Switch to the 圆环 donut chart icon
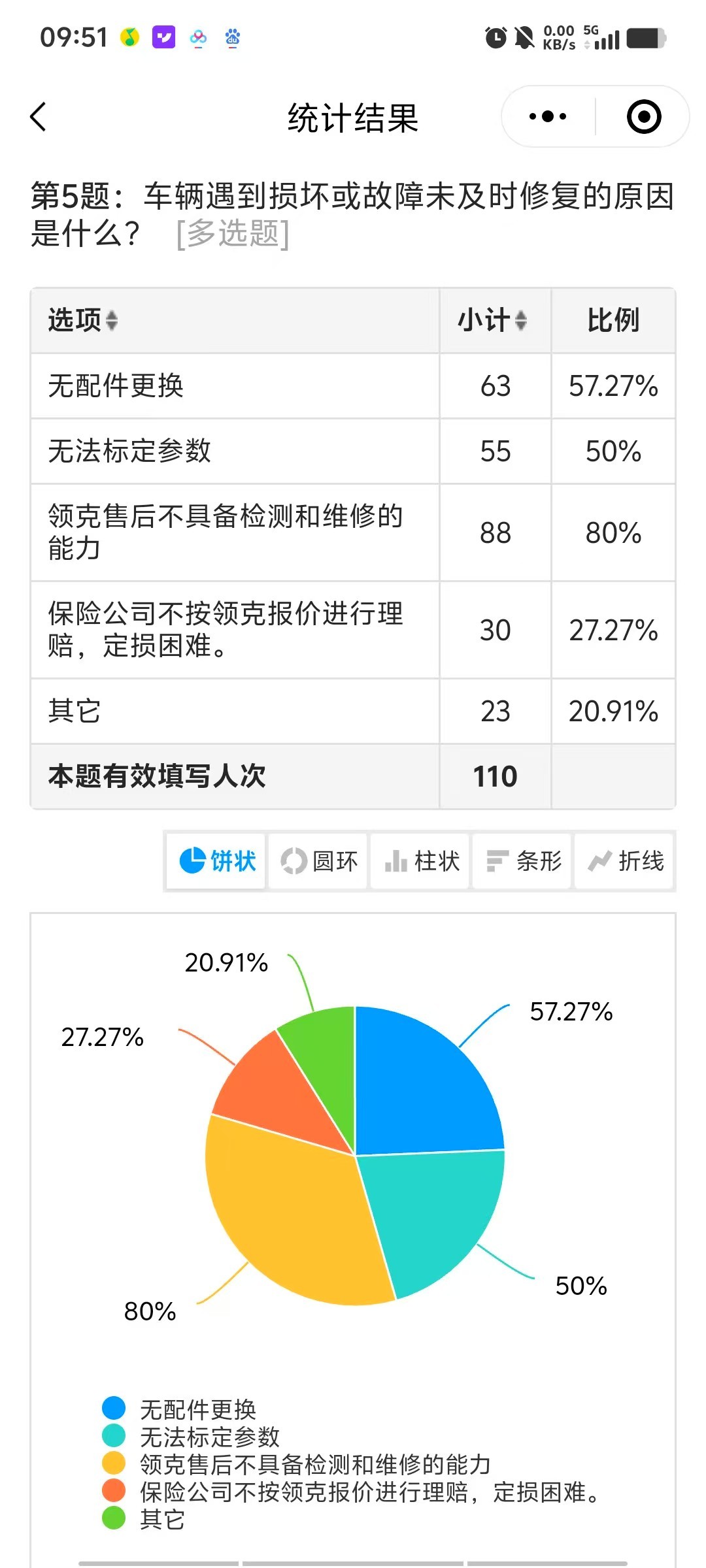The height and width of the screenshot is (1568, 706). pos(318,862)
